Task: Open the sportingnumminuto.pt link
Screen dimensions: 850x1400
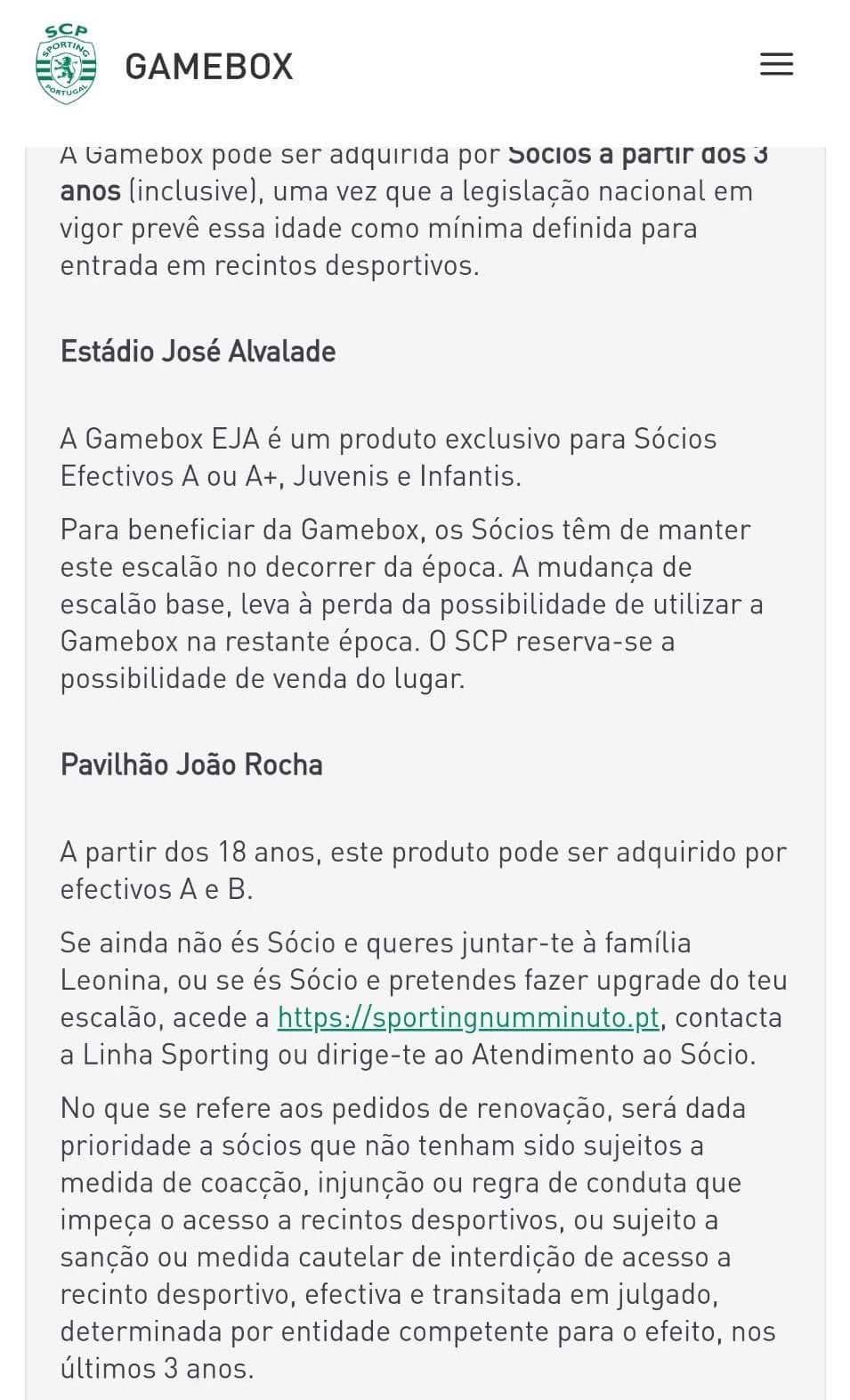Action: click(x=468, y=1017)
